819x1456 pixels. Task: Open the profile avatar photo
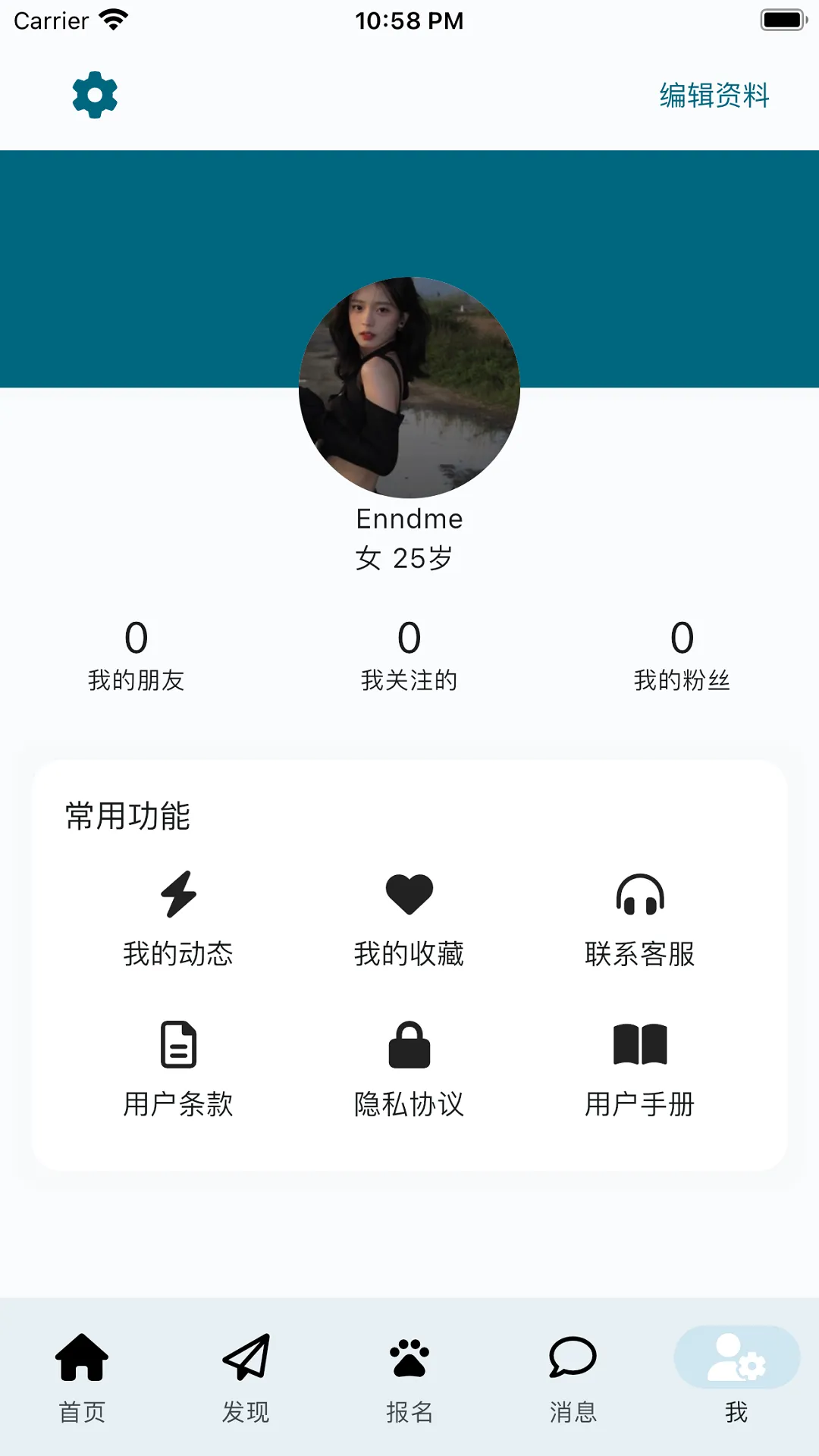409,388
